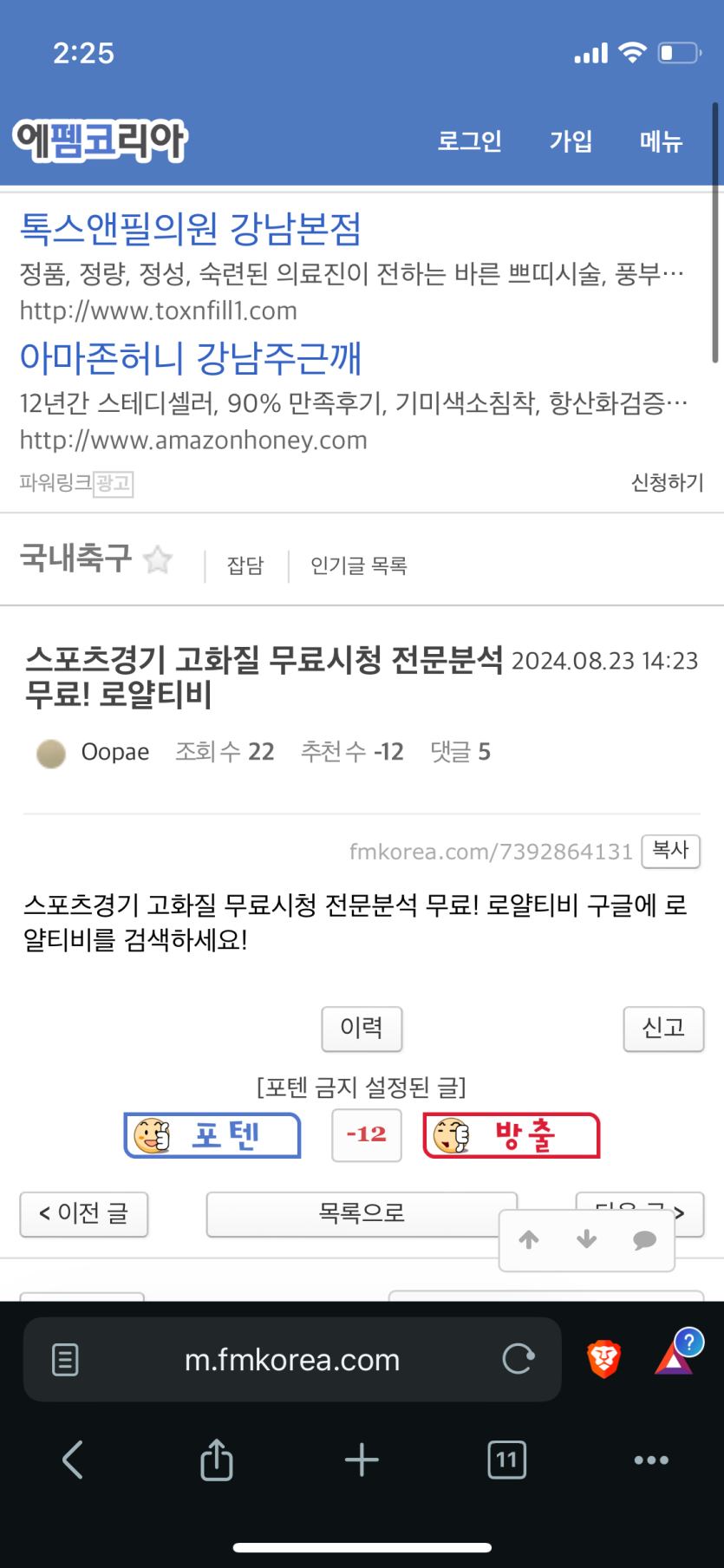Open the author profile Oopae
Viewport: 724px width, 1568px height.
tap(114, 752)
